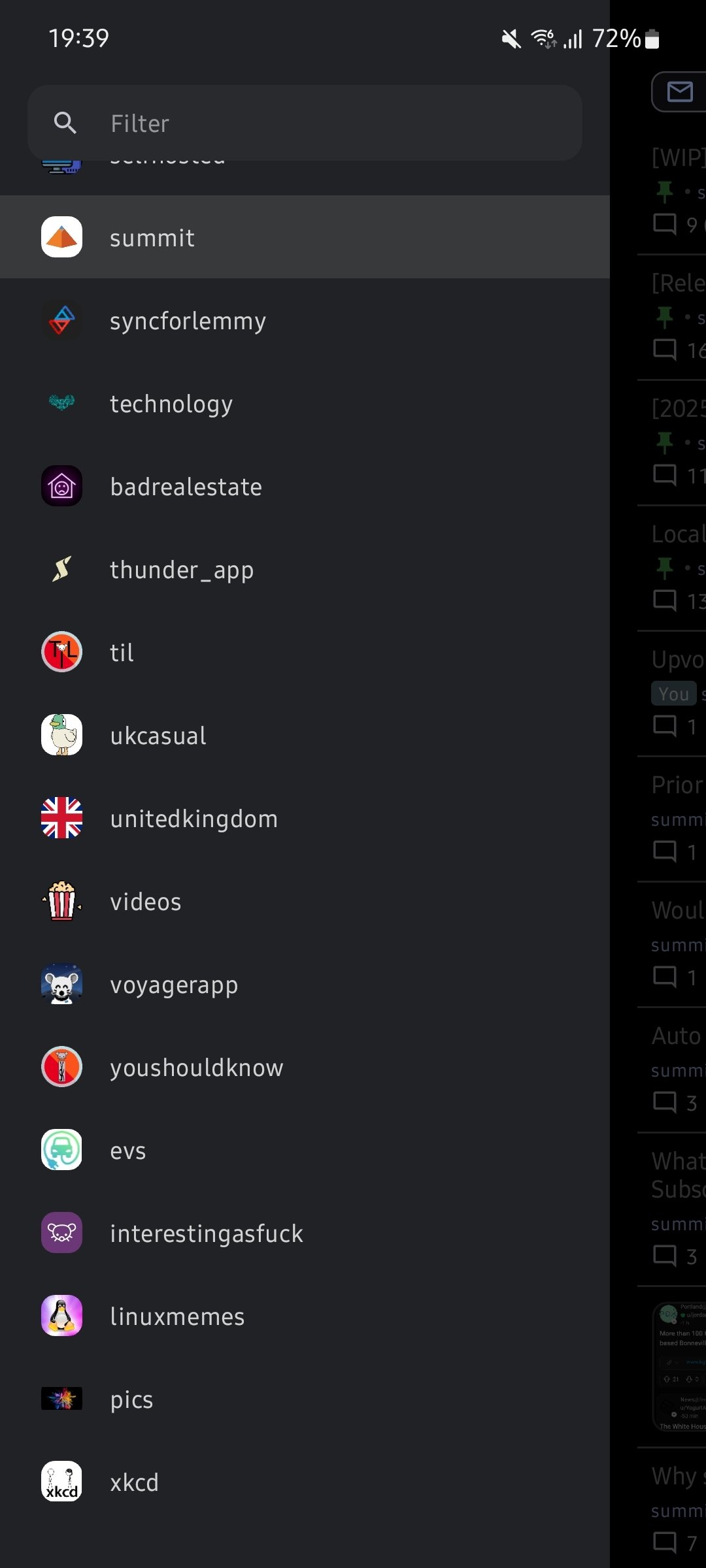
Task: Open the evs community
Action: pyautogui.click(x=305, y=1150)
